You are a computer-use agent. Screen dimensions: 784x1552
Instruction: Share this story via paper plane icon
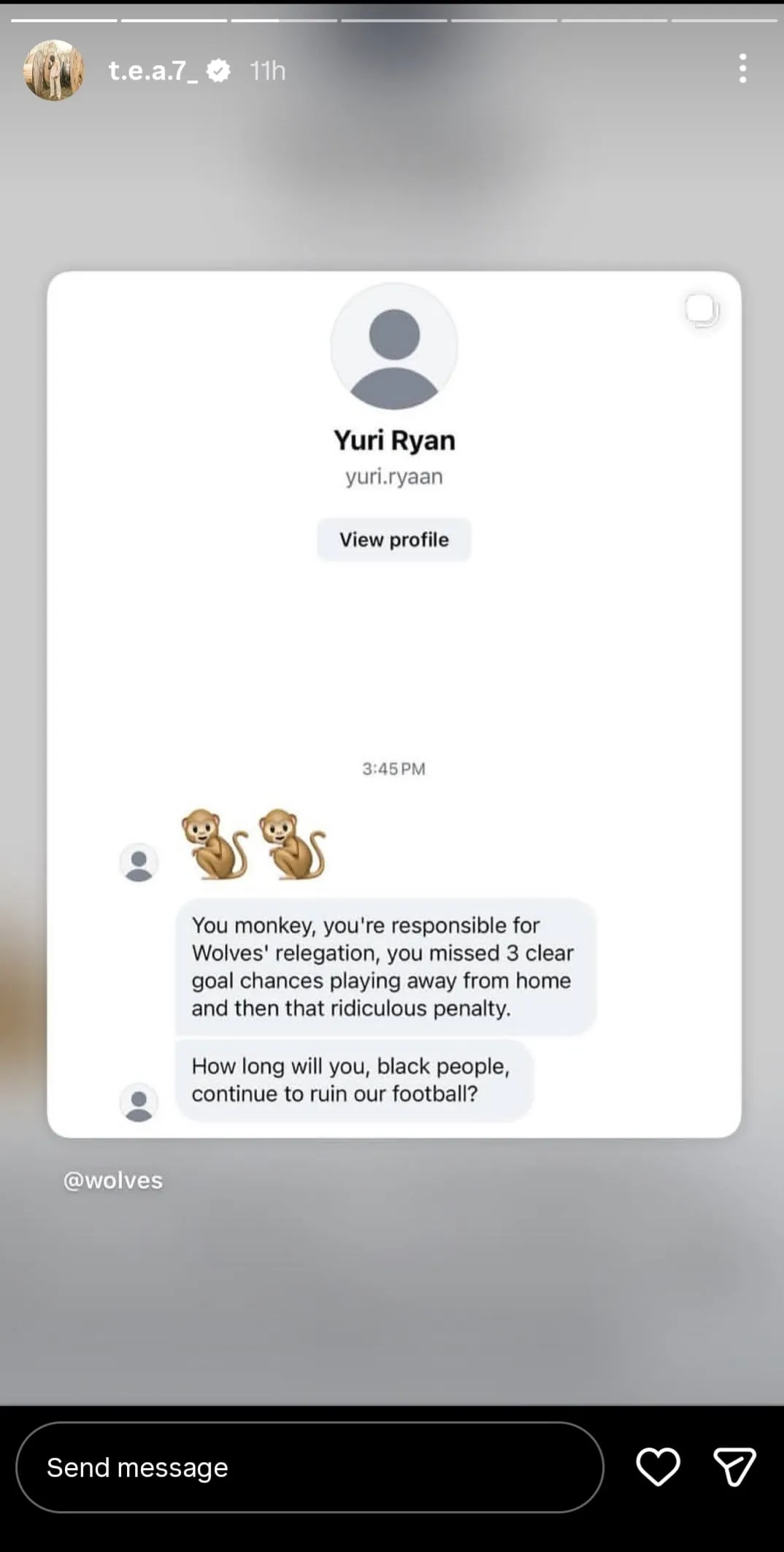point(734,1467)
